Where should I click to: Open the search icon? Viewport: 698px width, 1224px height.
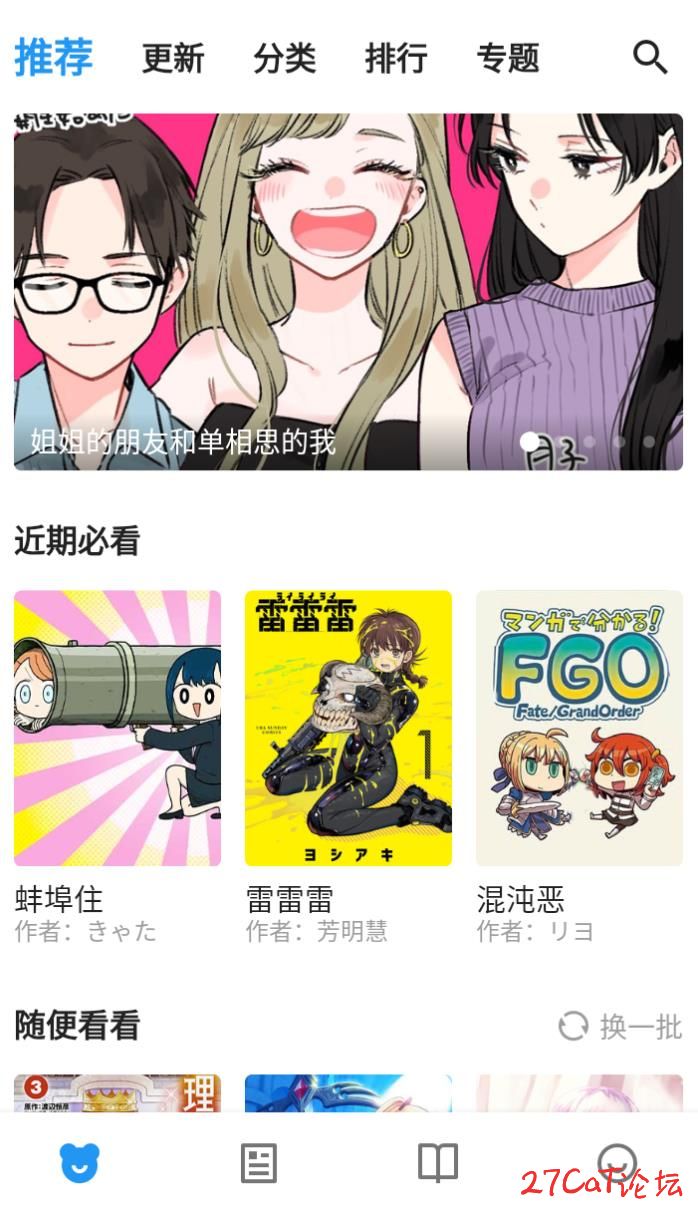(x=650, y=58)
